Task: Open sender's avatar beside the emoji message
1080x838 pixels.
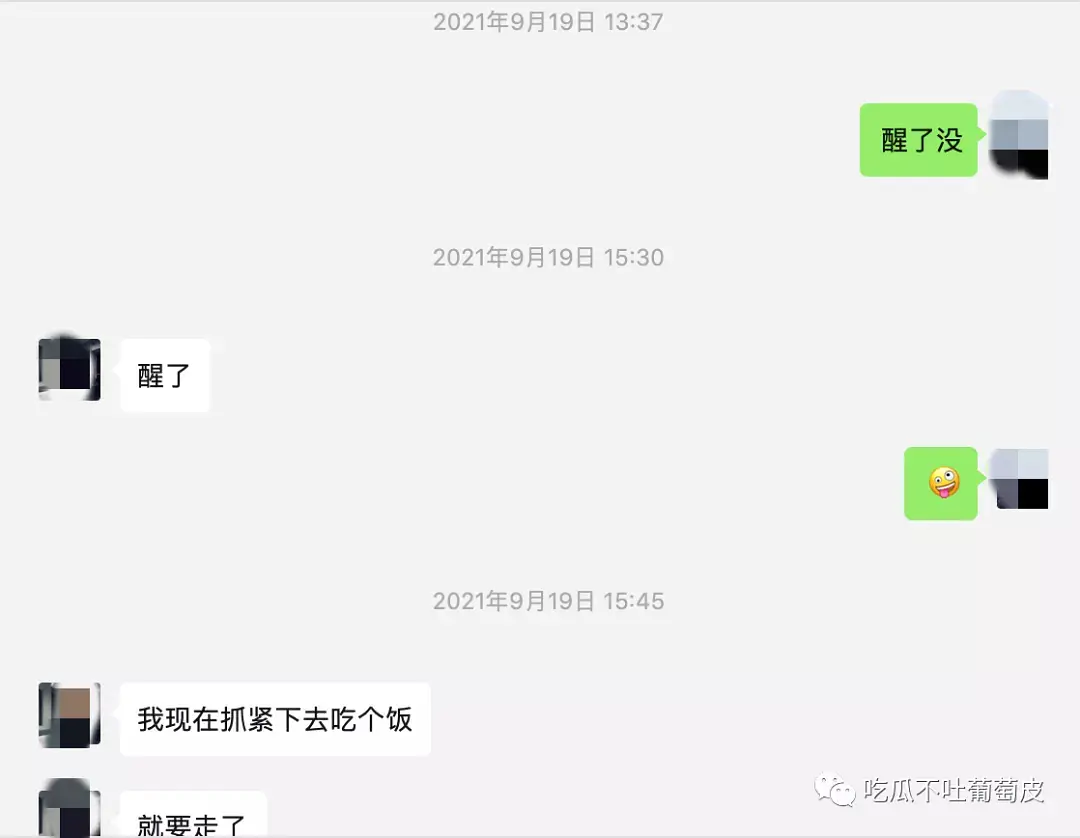Action: tap(1022, 480)
